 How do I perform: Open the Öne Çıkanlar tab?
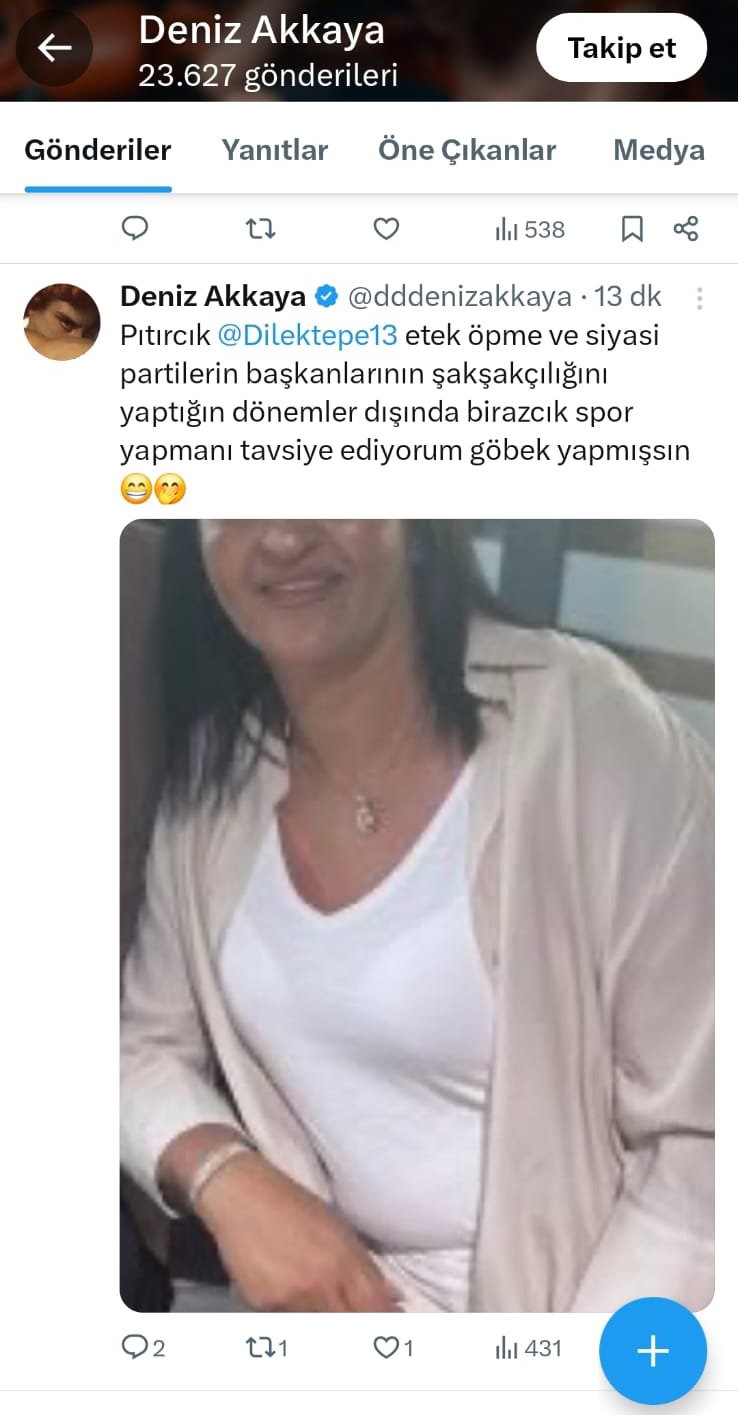[x=466, y=151]
